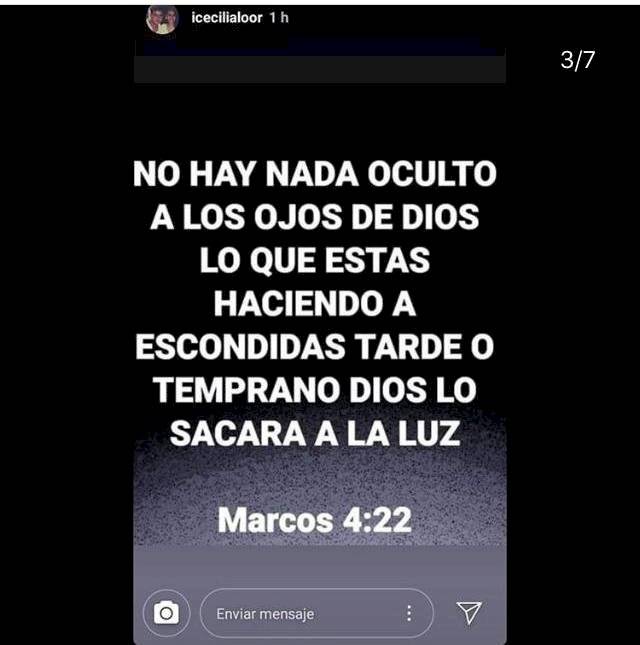
Task: Tap the Enviar mensaje reply field
Action: tap(300, 614)
